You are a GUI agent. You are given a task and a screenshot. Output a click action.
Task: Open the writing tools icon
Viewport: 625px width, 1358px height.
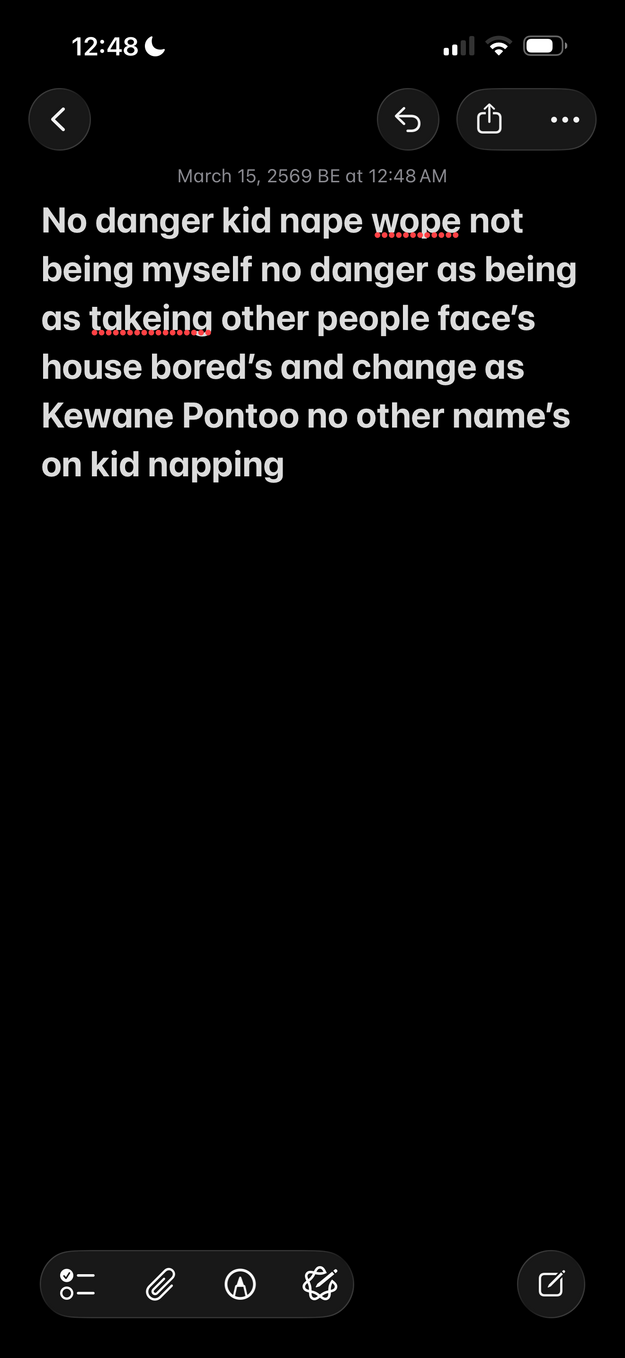pyautogui.click(x=320, y=1284)
